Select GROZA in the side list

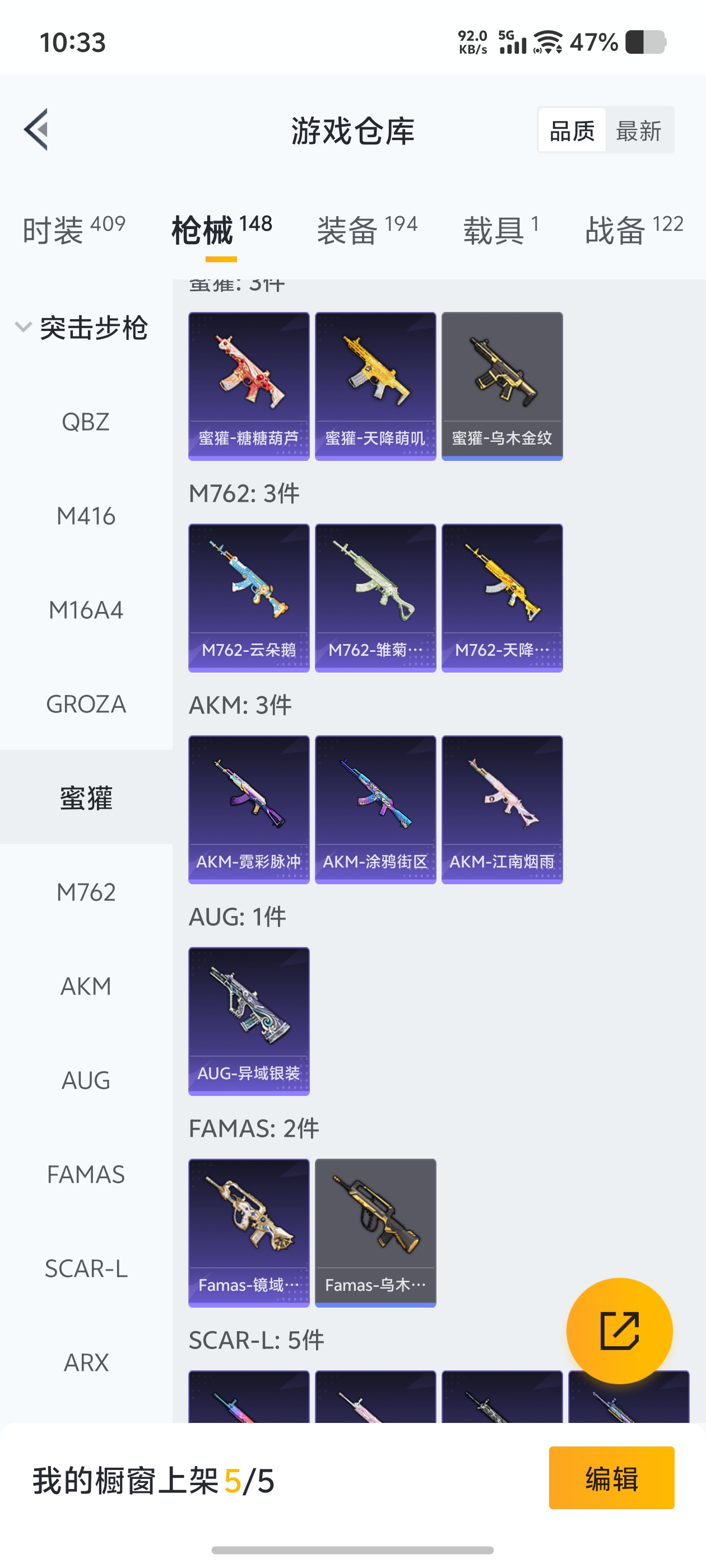[86, 704]
